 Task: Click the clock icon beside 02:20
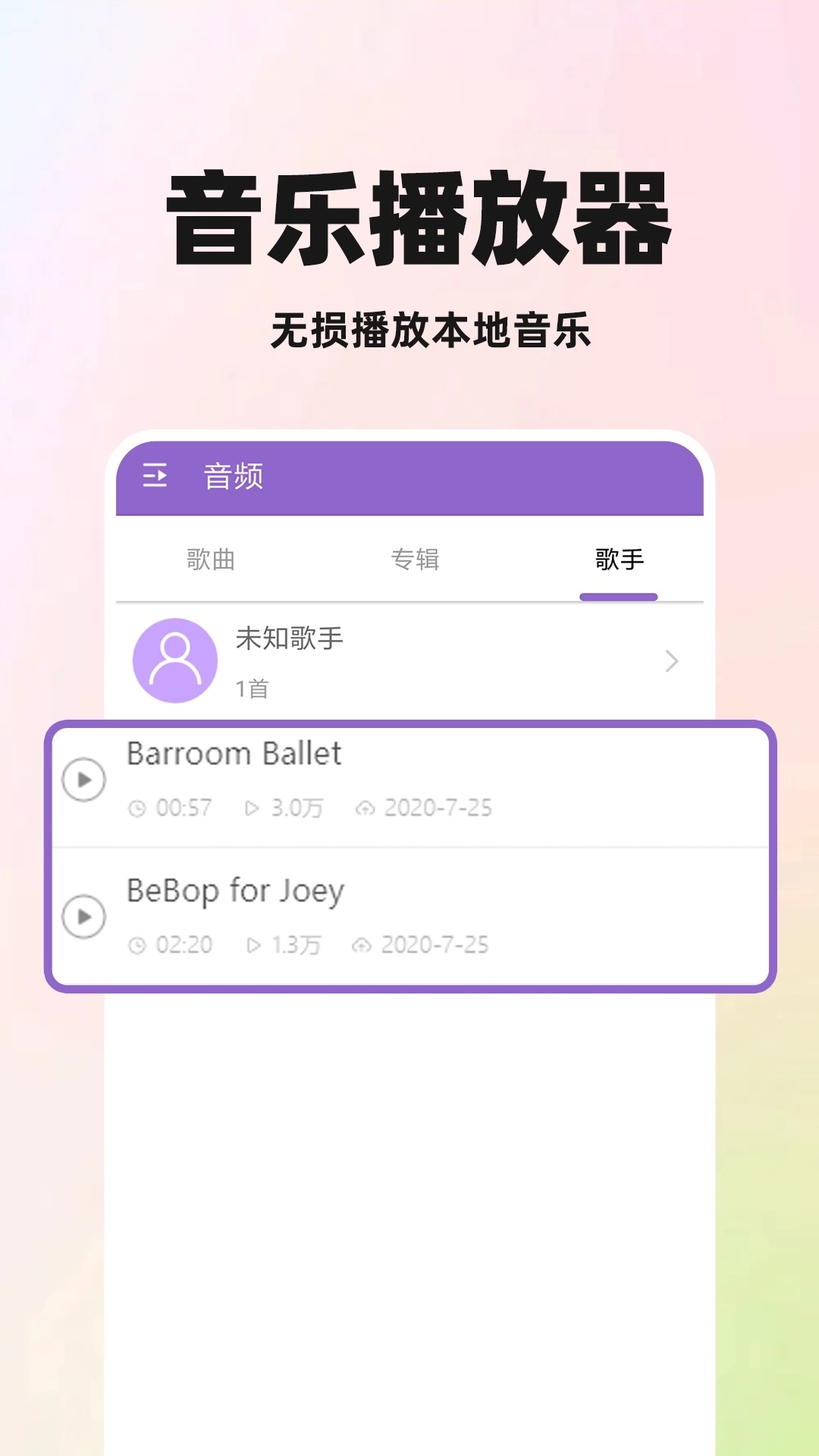coord(138,945)
